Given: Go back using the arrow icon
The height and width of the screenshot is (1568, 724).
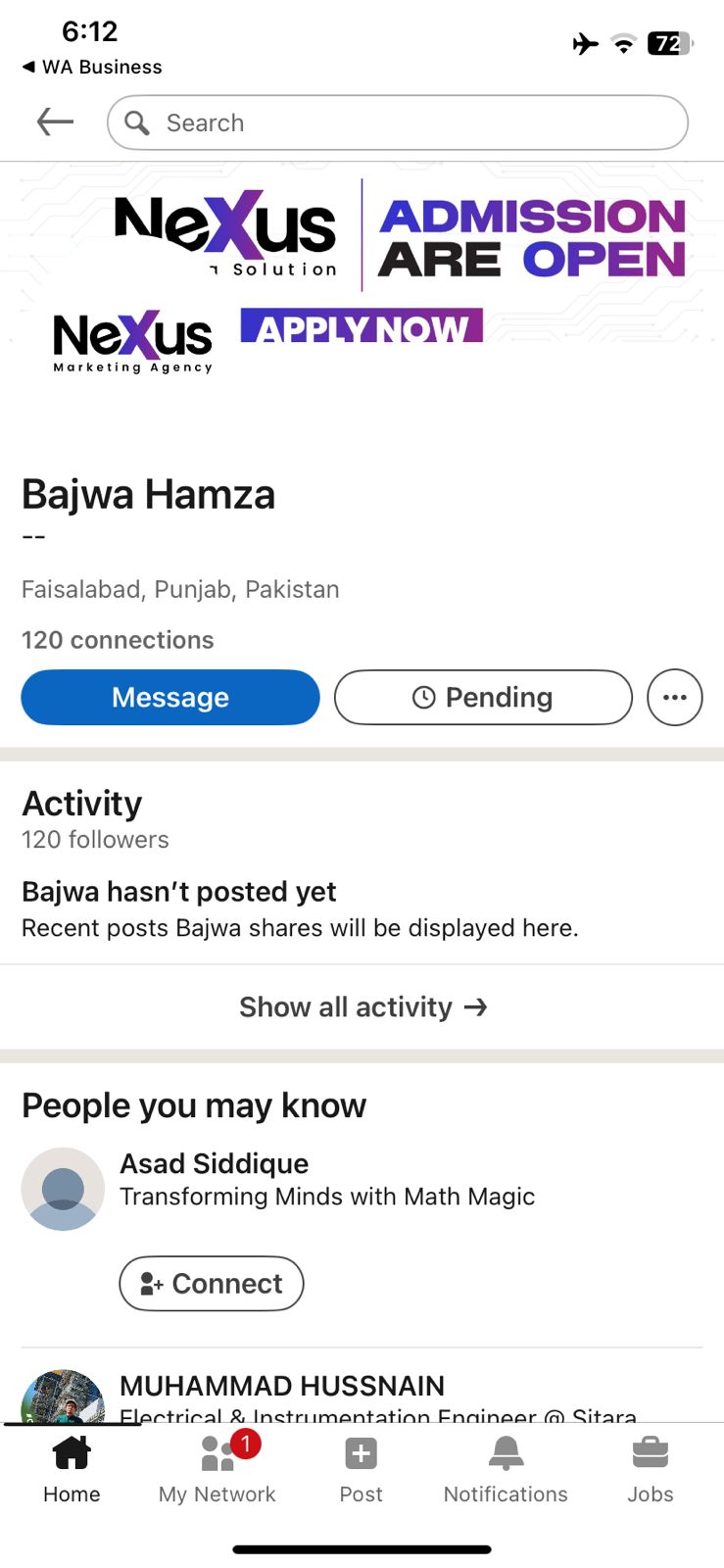Looking at the screenshot, I should 55,122.
